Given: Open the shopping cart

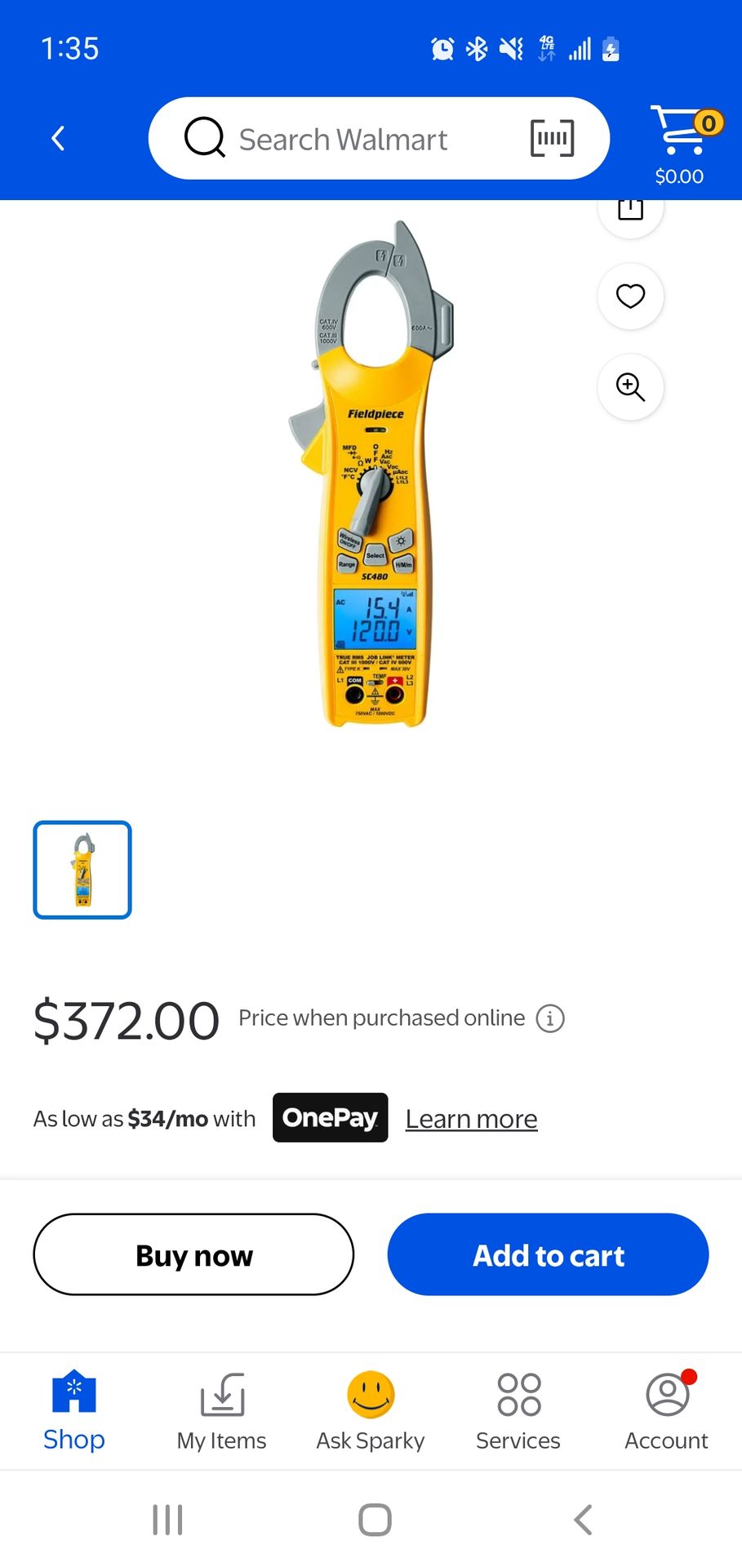Looking at the screenshot, I should 680,145.
